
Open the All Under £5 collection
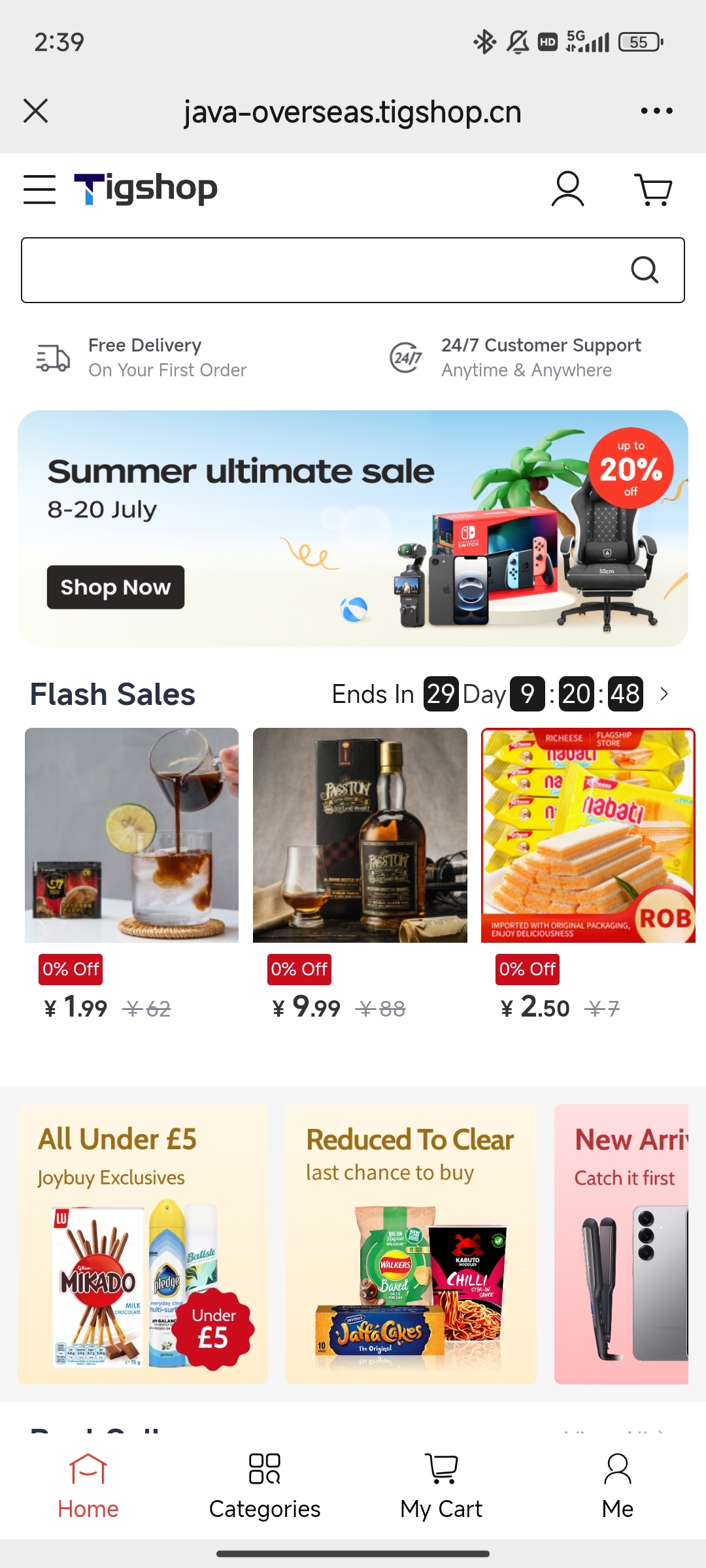coord(143,1244)
